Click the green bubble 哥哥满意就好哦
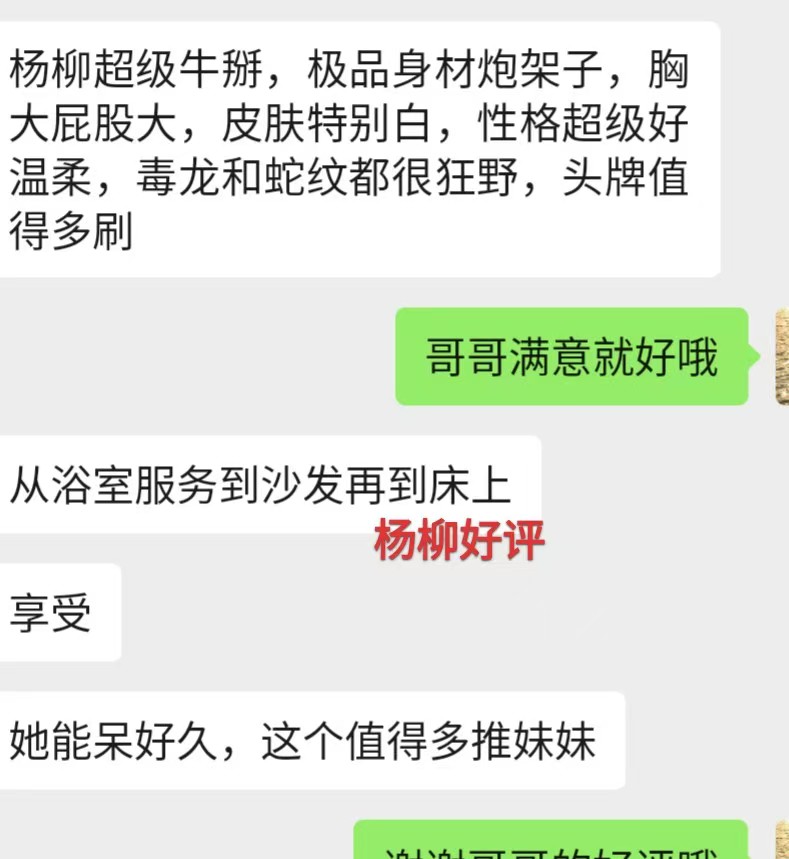Viewport: 789px width, 859px height. point(570,360)
